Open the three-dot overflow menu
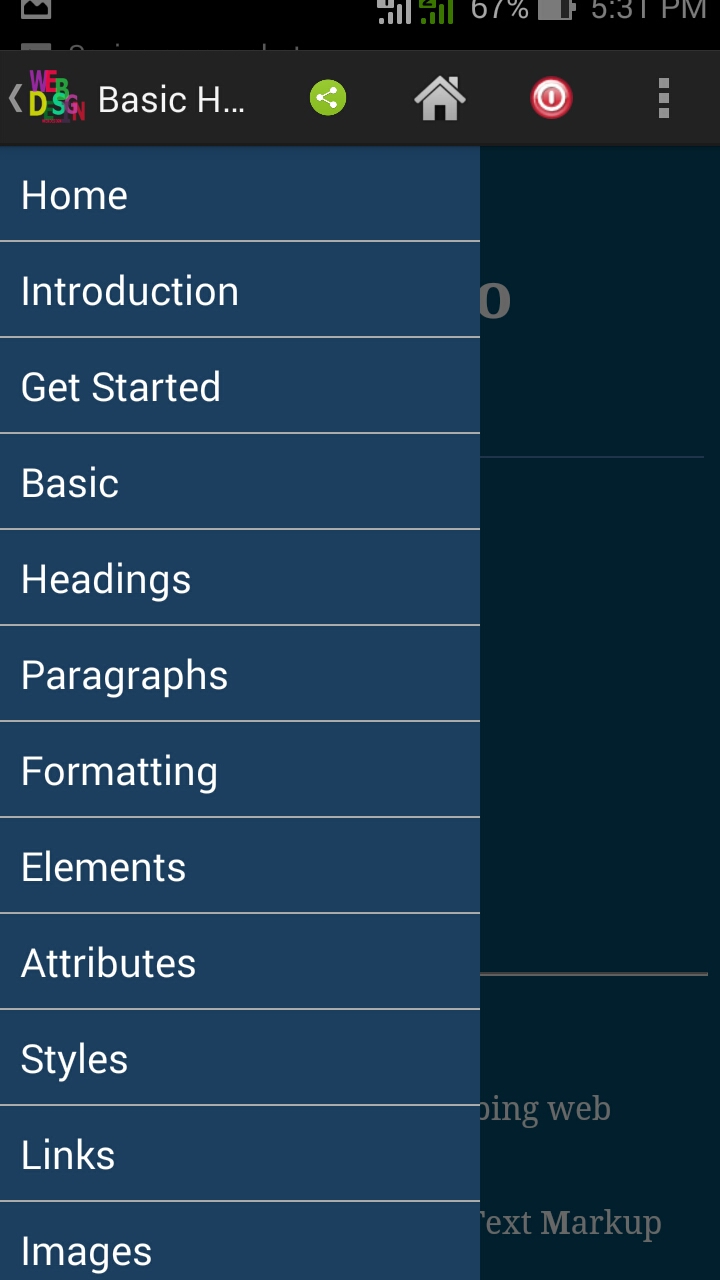The height and width of the screenshot is (1280, 720). (x=663, y=97)
